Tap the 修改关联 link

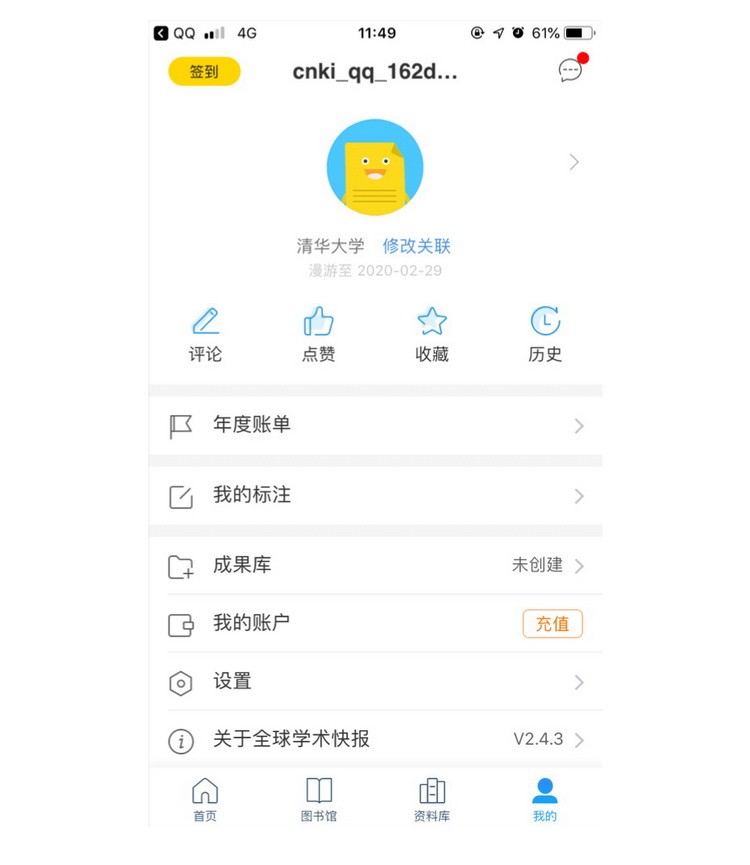click(416, 246)
